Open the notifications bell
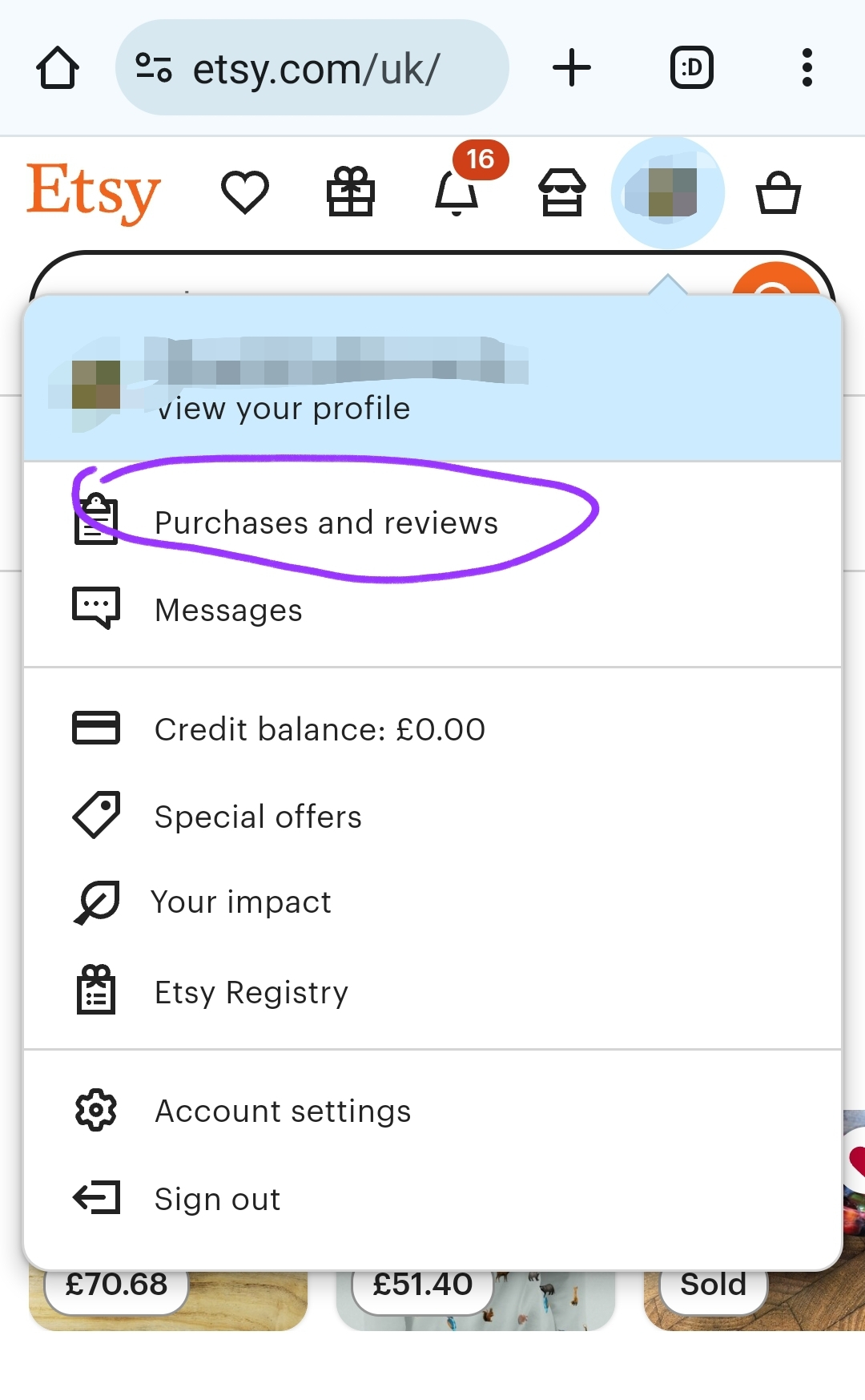The width and height of the screenshot is (865, 1400). point(457,192)
